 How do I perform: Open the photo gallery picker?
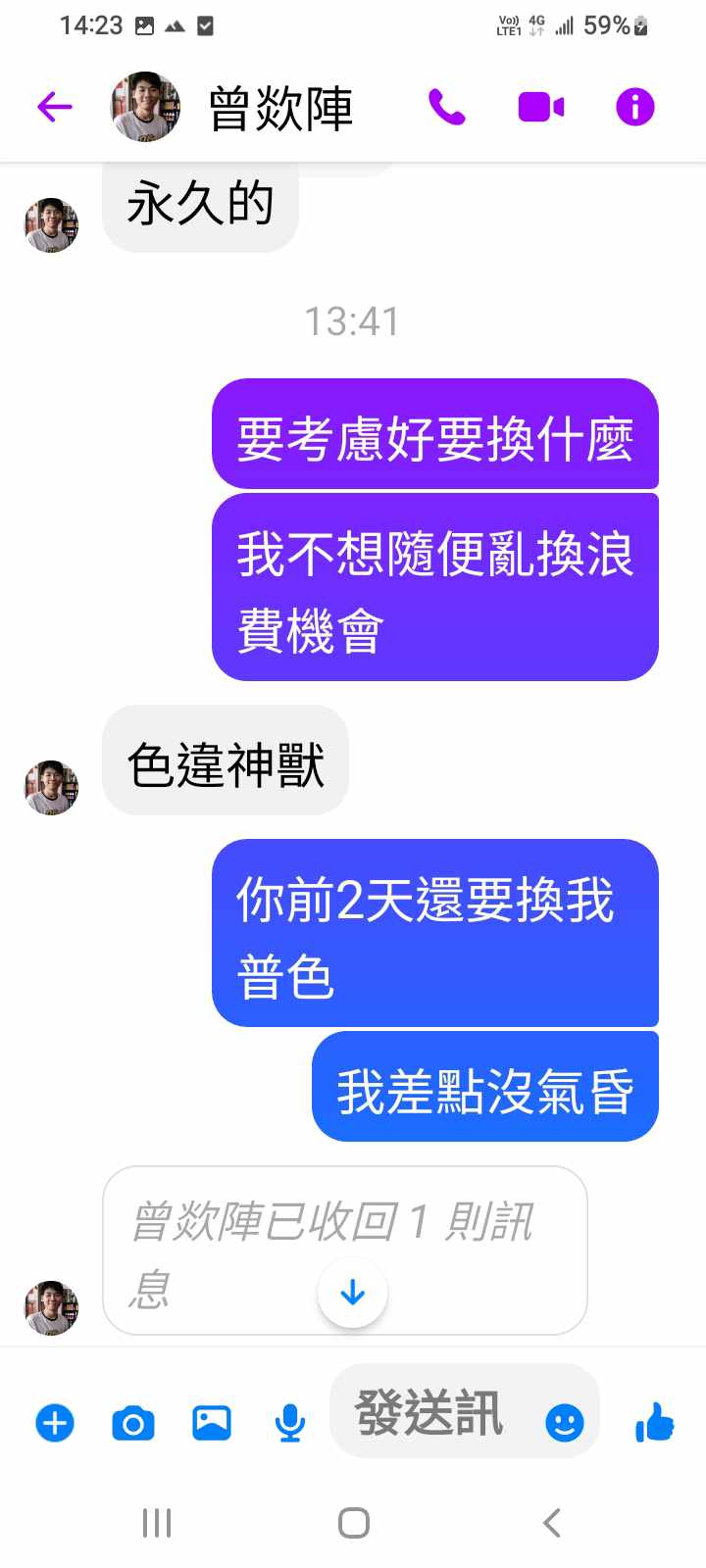pyautogui.click(x=212, y=1422)
